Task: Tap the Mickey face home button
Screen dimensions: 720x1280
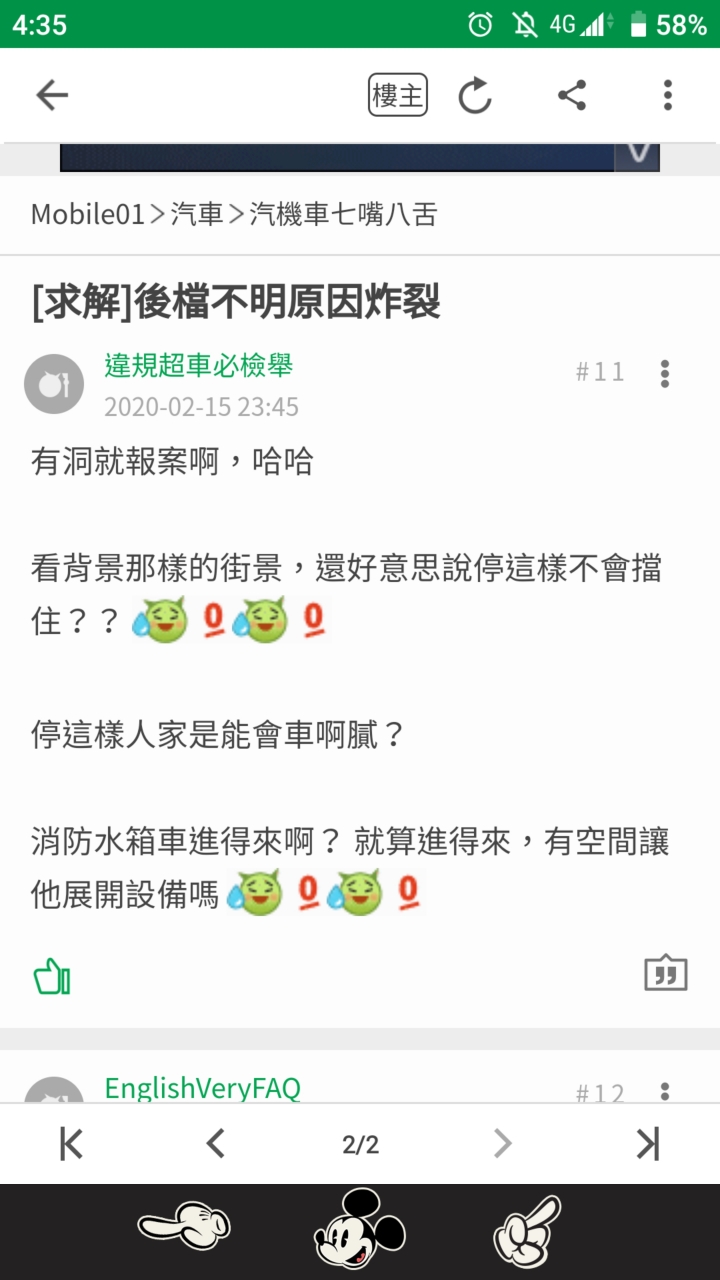Action: 359,1231
